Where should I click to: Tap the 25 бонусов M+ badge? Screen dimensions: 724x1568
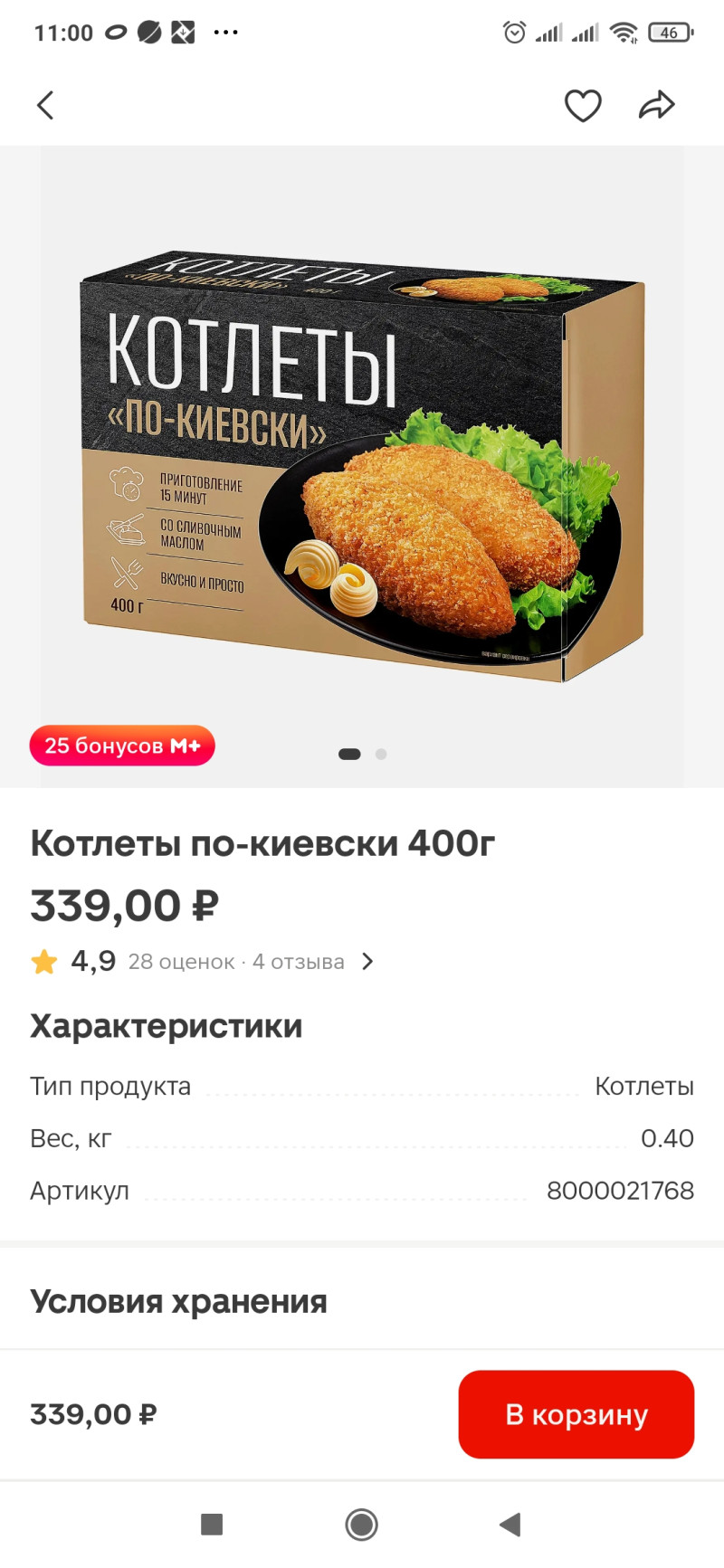122,746
